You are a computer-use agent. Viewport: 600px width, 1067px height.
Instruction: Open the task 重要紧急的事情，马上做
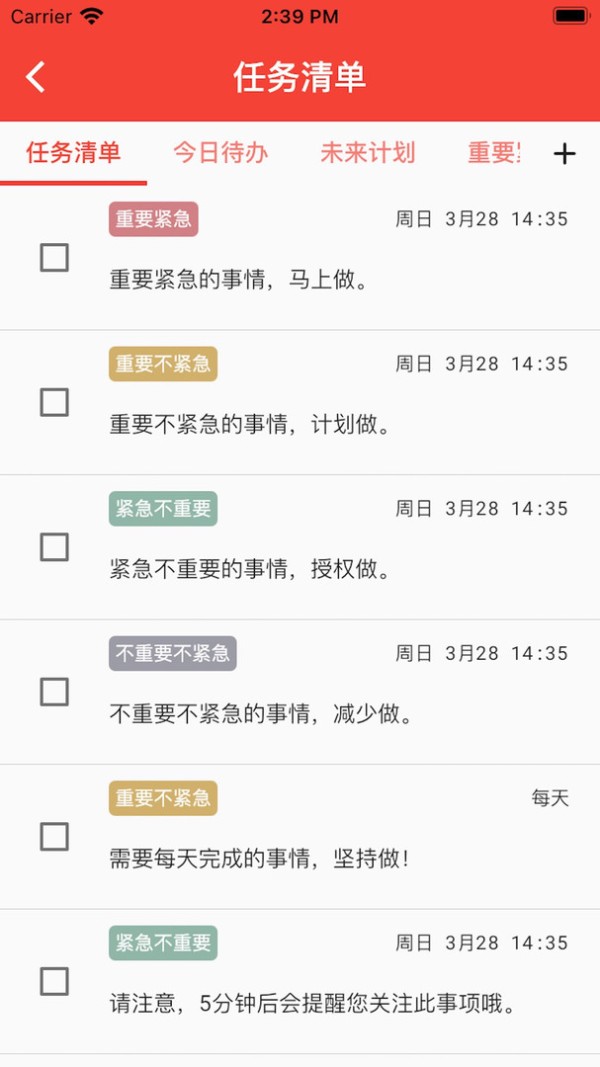240,280
